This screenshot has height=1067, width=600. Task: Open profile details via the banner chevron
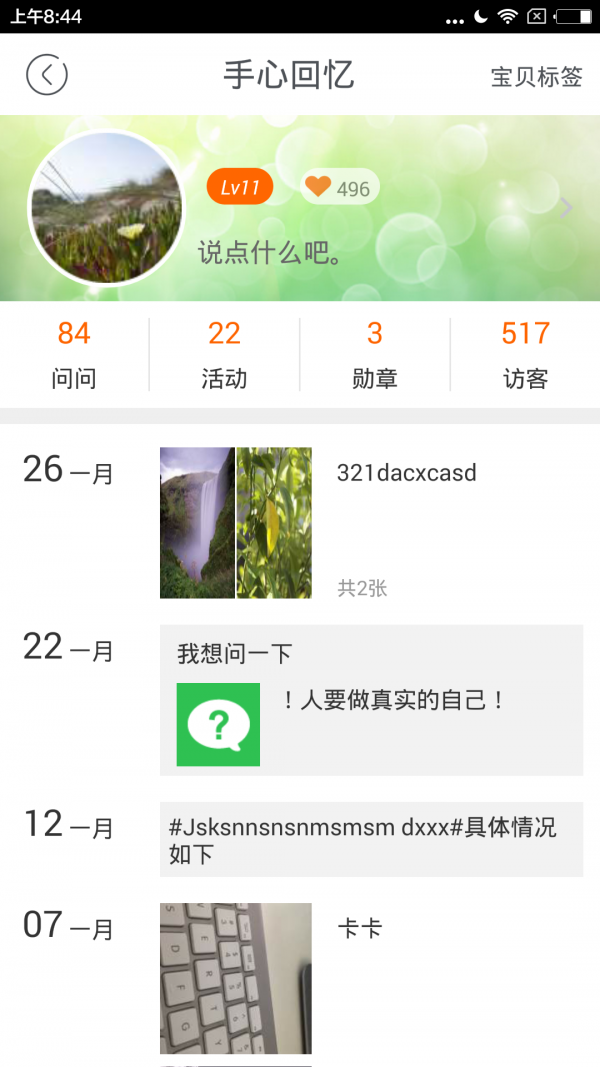(x=566, y=208)
